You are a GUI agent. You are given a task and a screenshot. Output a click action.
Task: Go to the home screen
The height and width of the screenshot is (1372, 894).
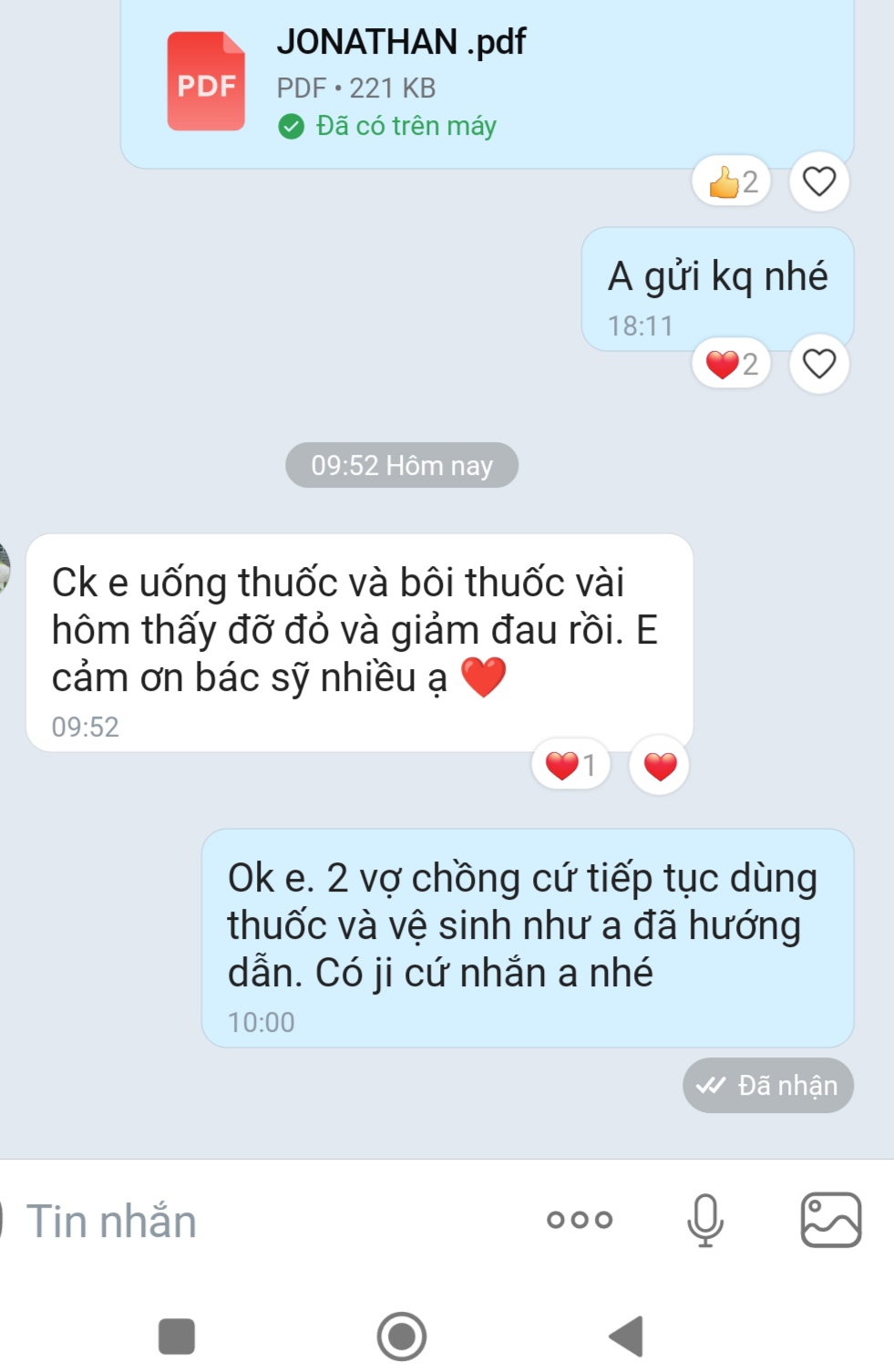pos(401,1336)
